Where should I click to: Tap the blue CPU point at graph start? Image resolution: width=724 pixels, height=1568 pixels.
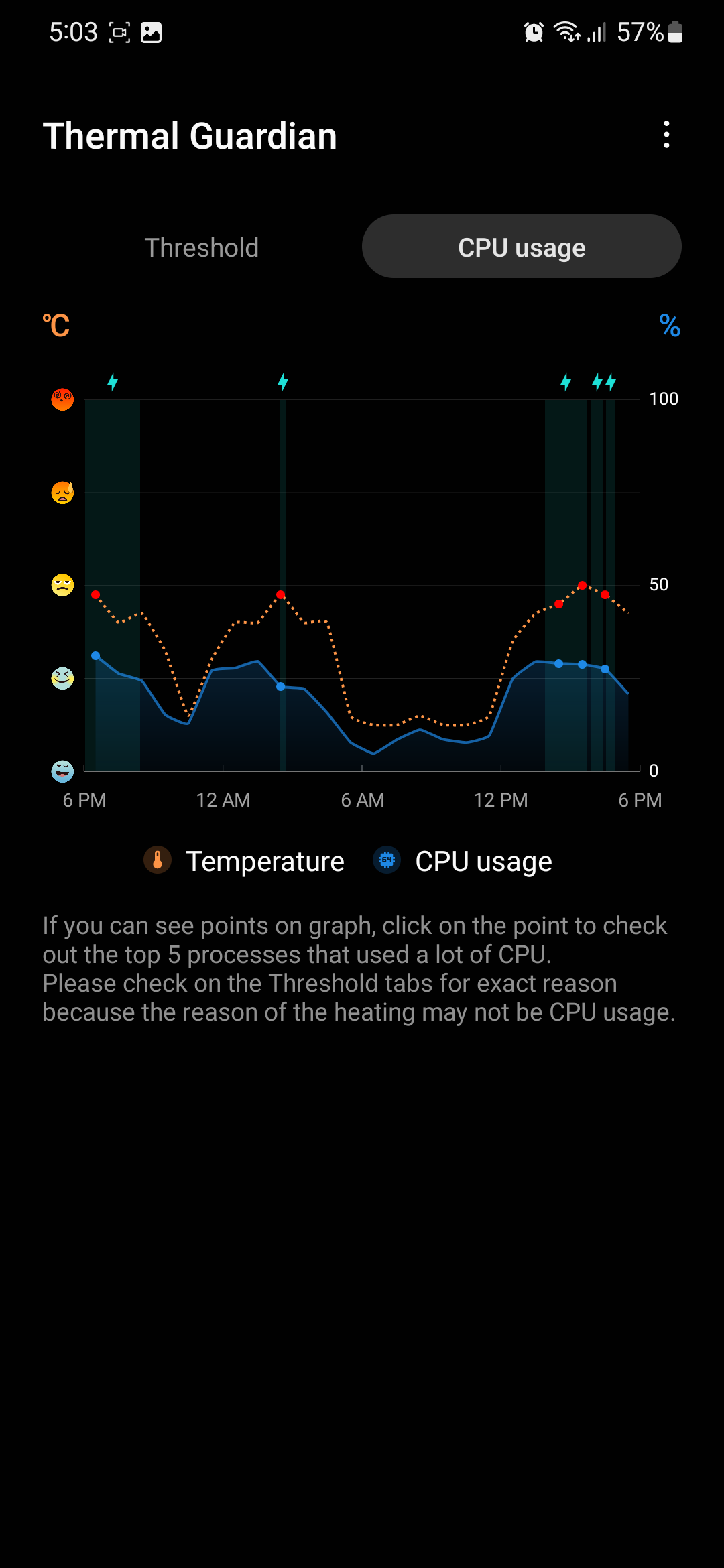point(96,655)
